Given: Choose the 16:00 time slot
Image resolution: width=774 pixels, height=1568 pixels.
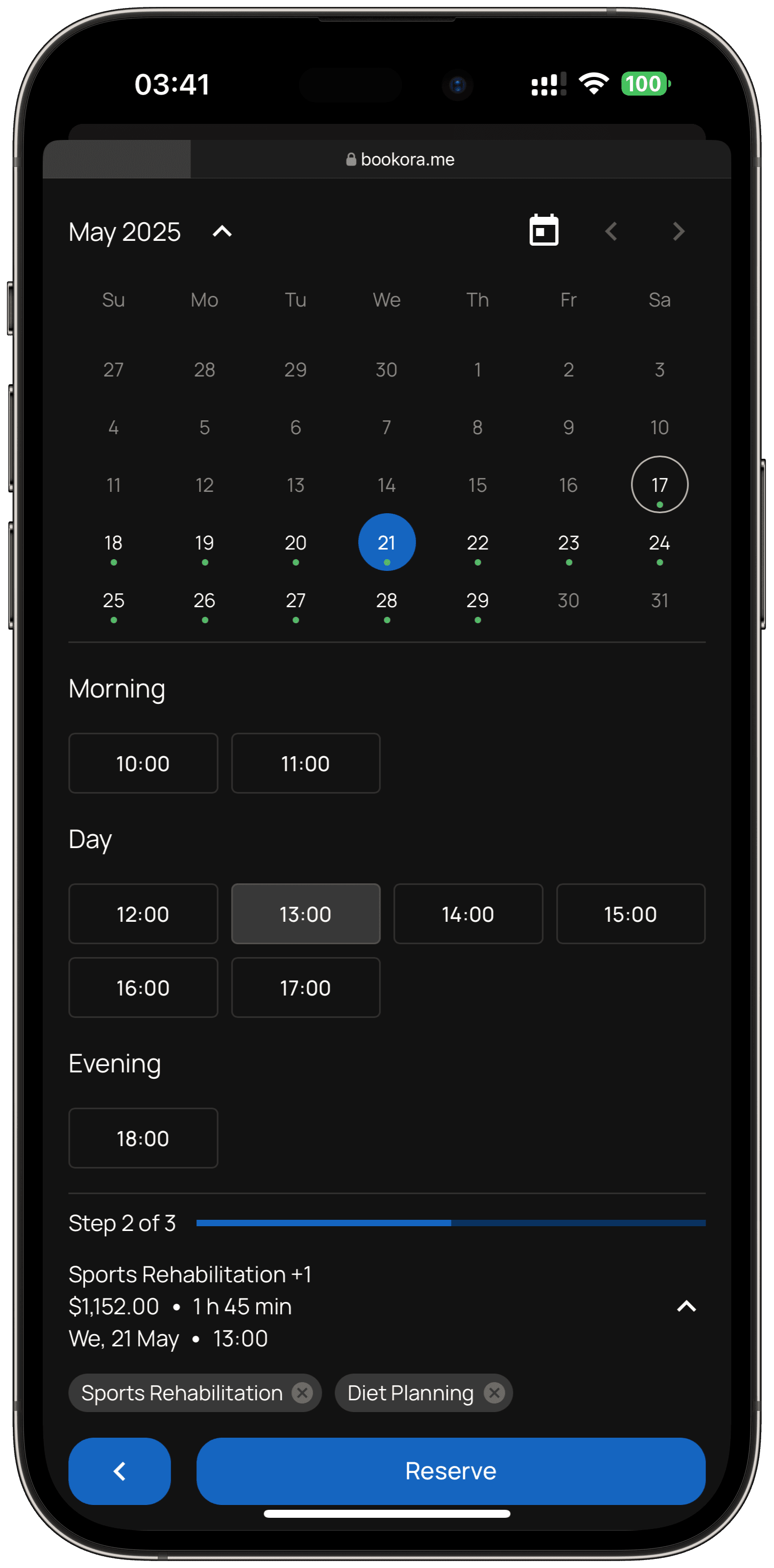Looking at the screenshot, I should pyautogui.click(x=143, y=987).
